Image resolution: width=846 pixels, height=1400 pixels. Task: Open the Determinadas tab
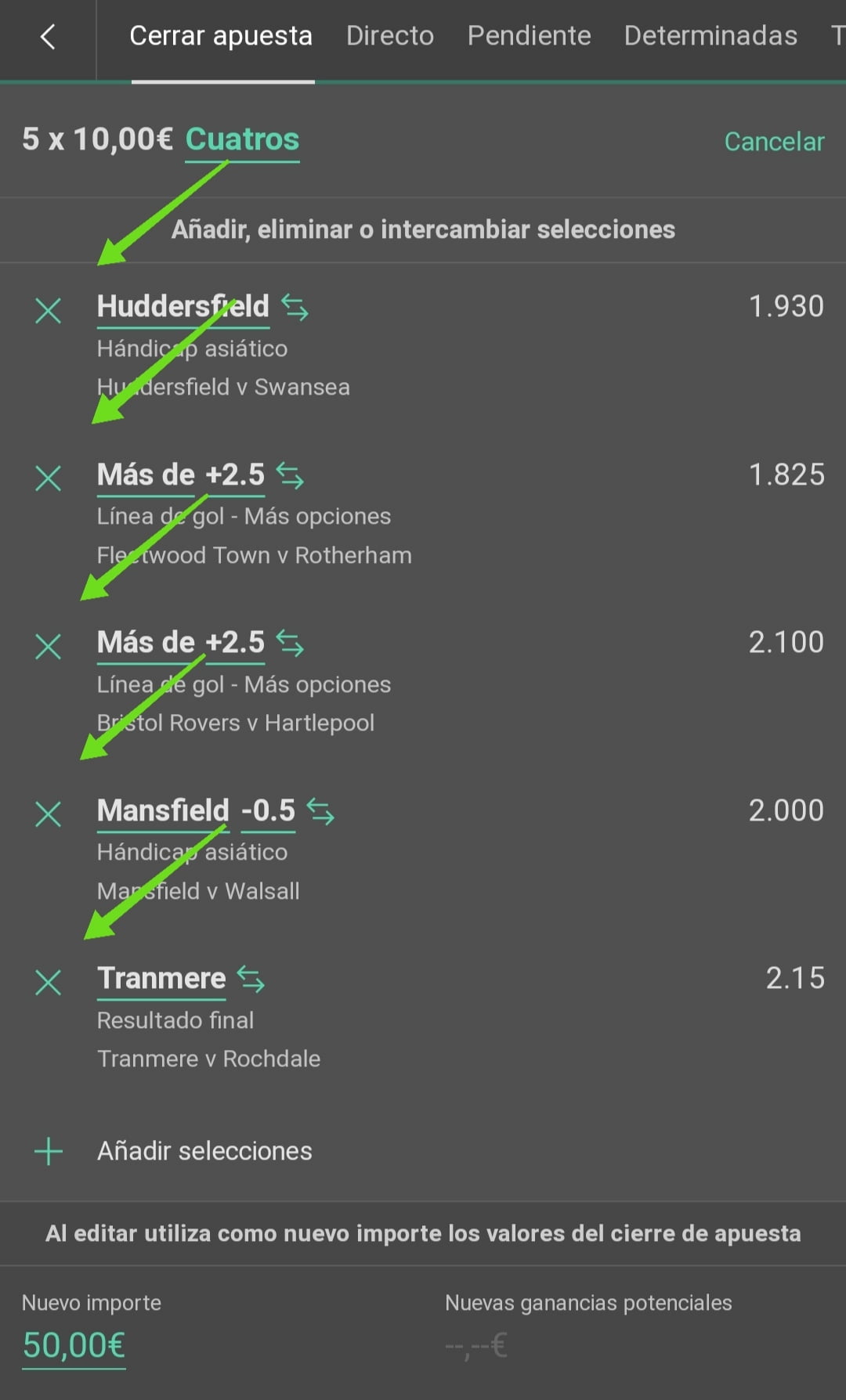710,36
